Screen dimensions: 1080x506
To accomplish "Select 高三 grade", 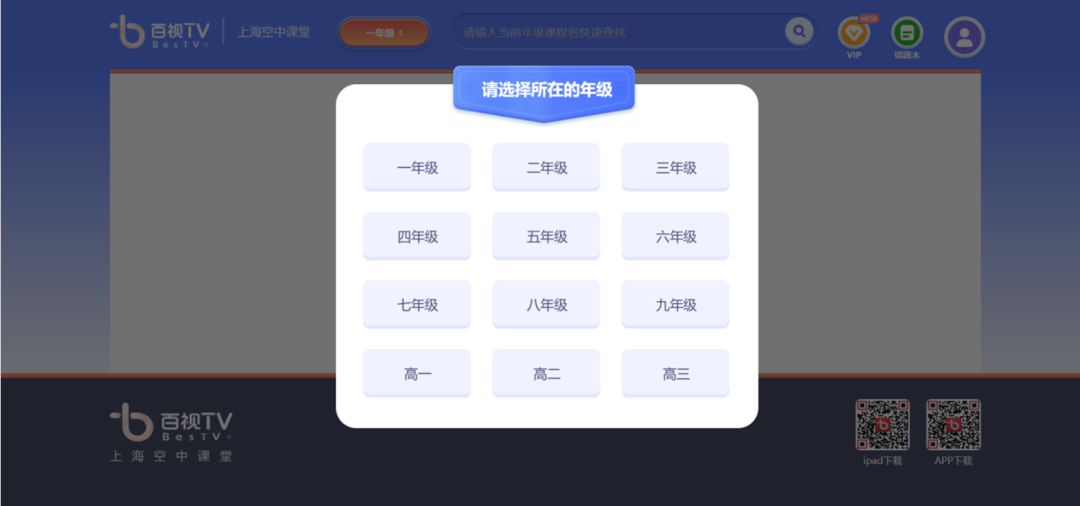I will point(675,373).
